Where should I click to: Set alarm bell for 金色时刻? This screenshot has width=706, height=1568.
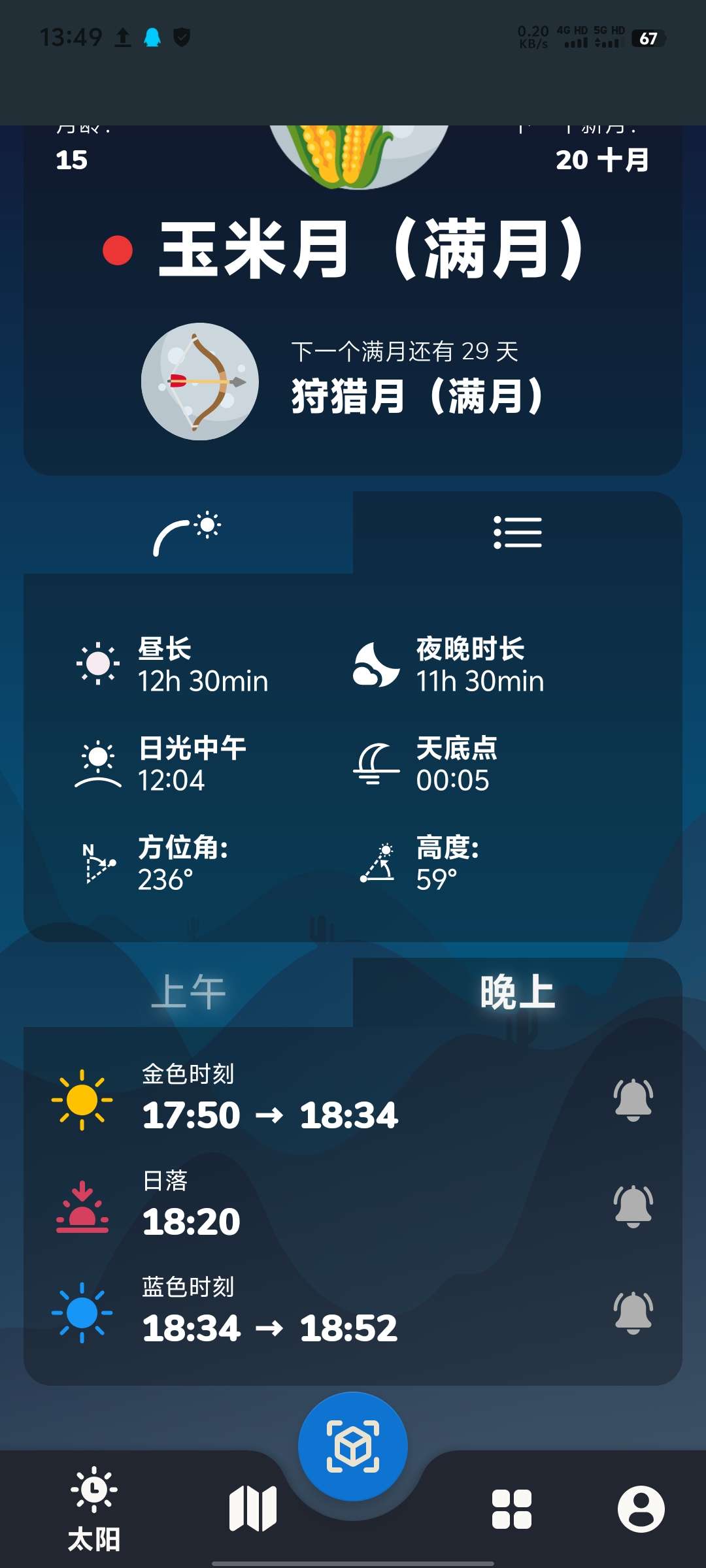point(633,1100)
